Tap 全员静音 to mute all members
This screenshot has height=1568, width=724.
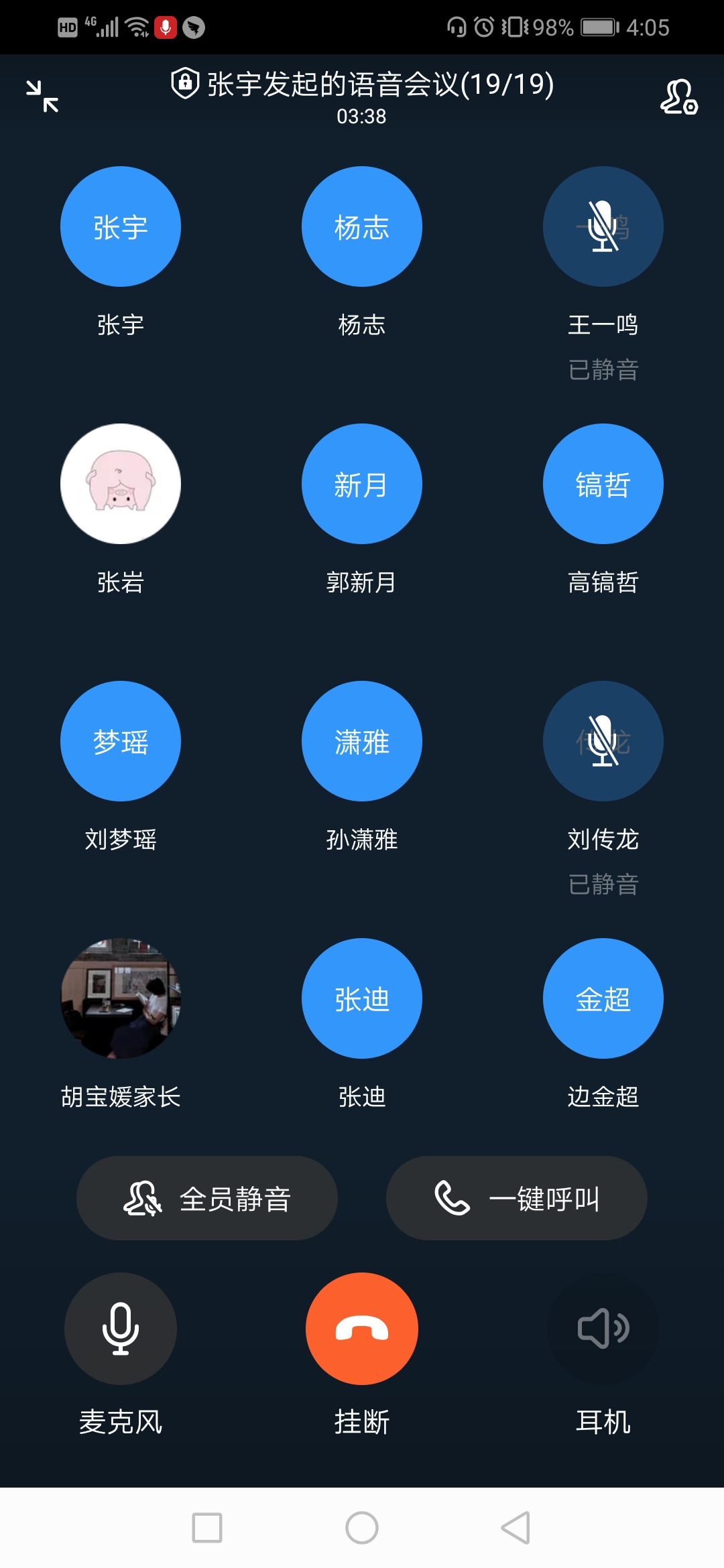pos(207,1198)
